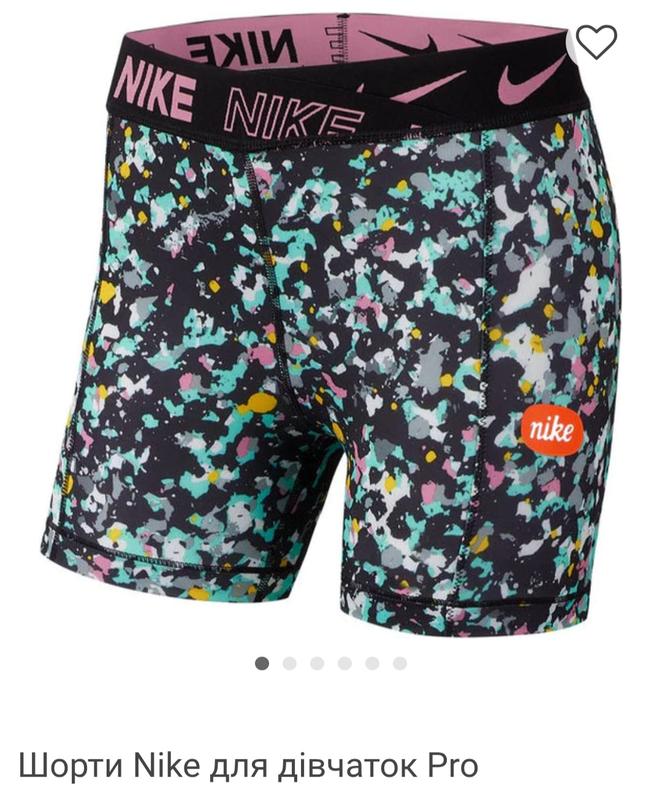662x800 pixels.
Task: Add the Nike shorts to favorites
Action: [598, 42]
